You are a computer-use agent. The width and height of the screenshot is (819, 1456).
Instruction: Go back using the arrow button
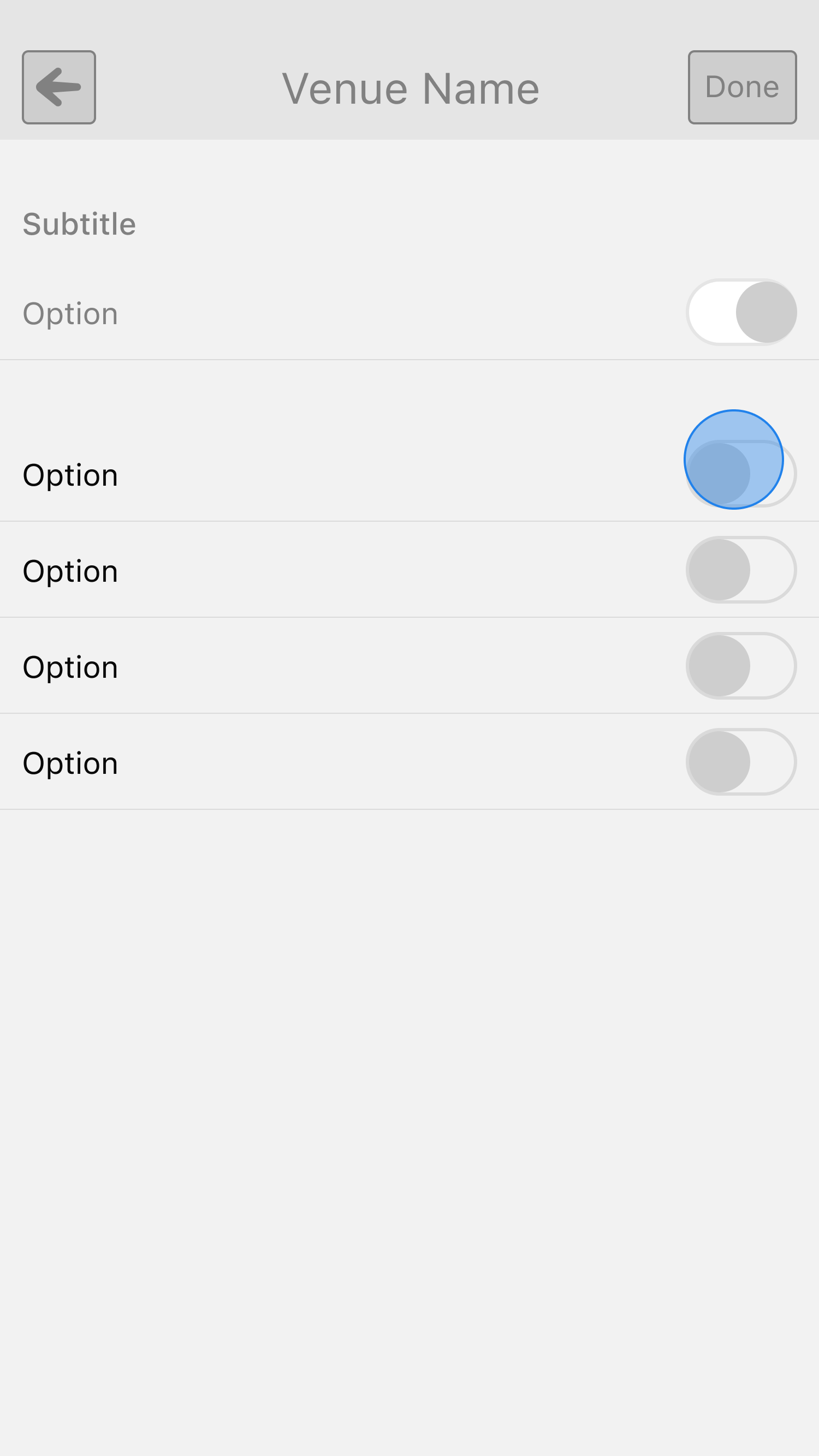pyautogui.click(x=59, y=87)
